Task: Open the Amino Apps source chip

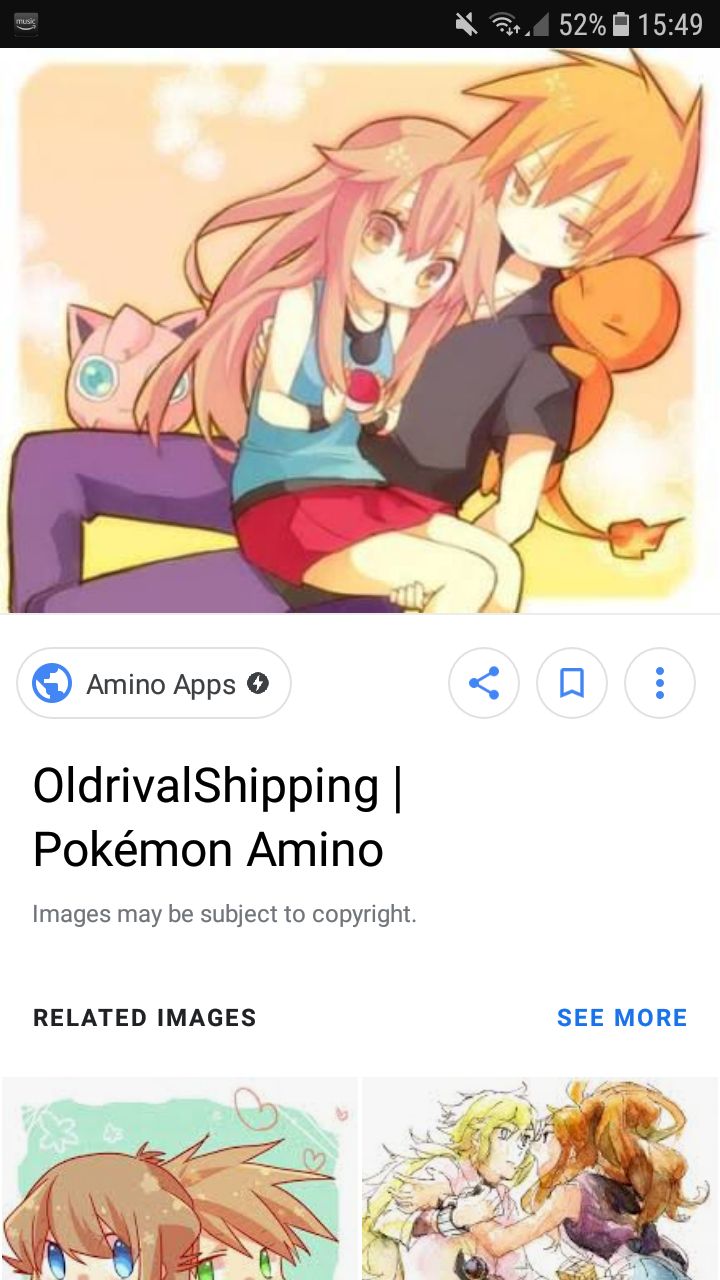Action: (x=154, y=684)
